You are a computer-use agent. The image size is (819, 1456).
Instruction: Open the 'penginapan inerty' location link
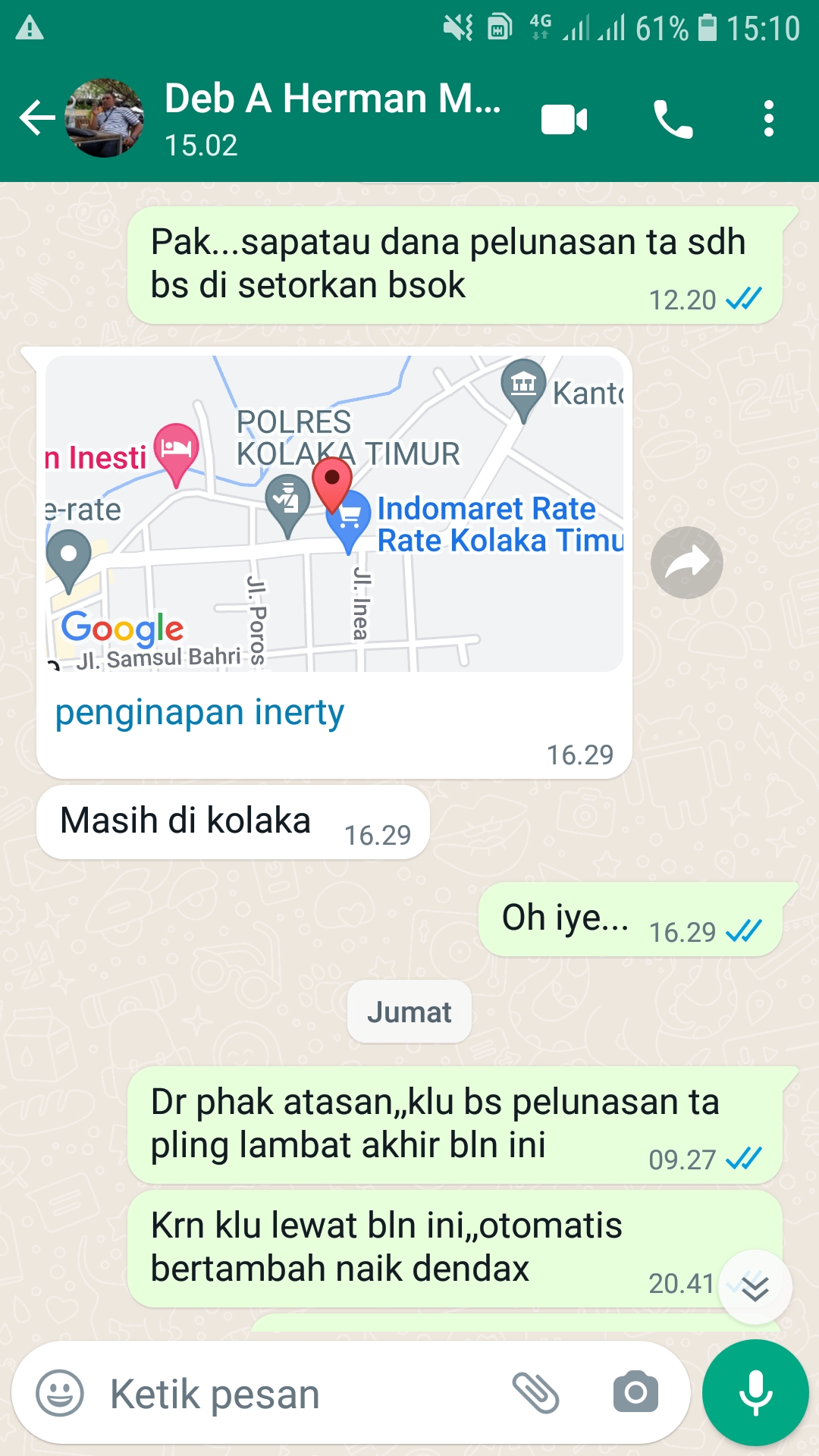click(x=199, y=713)
